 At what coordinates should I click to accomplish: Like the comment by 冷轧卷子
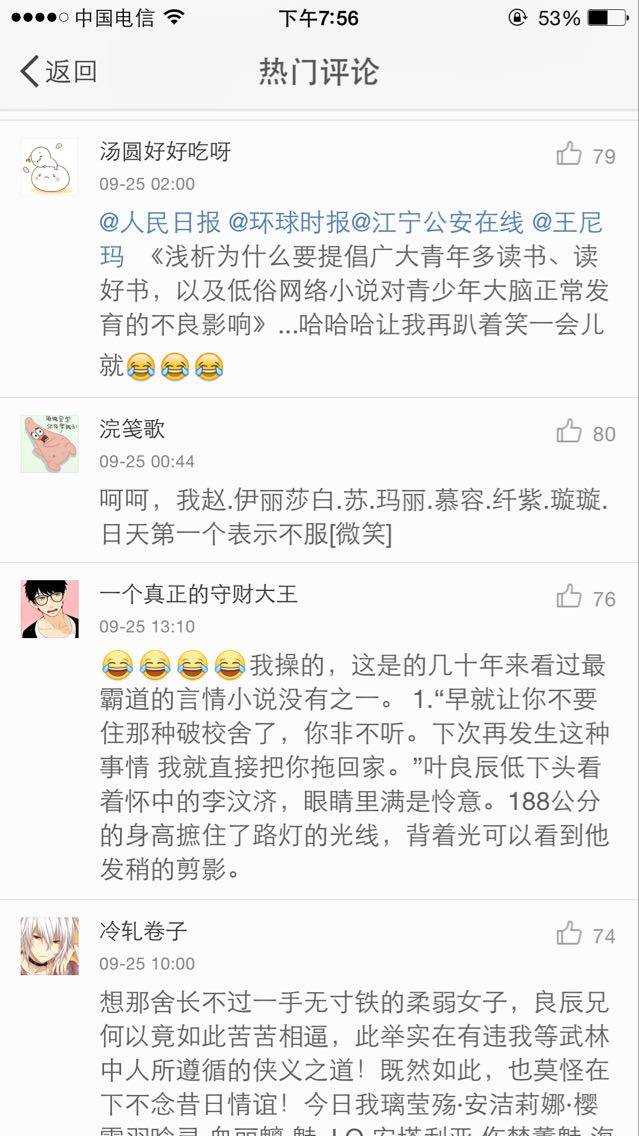[x=570, y=935]
